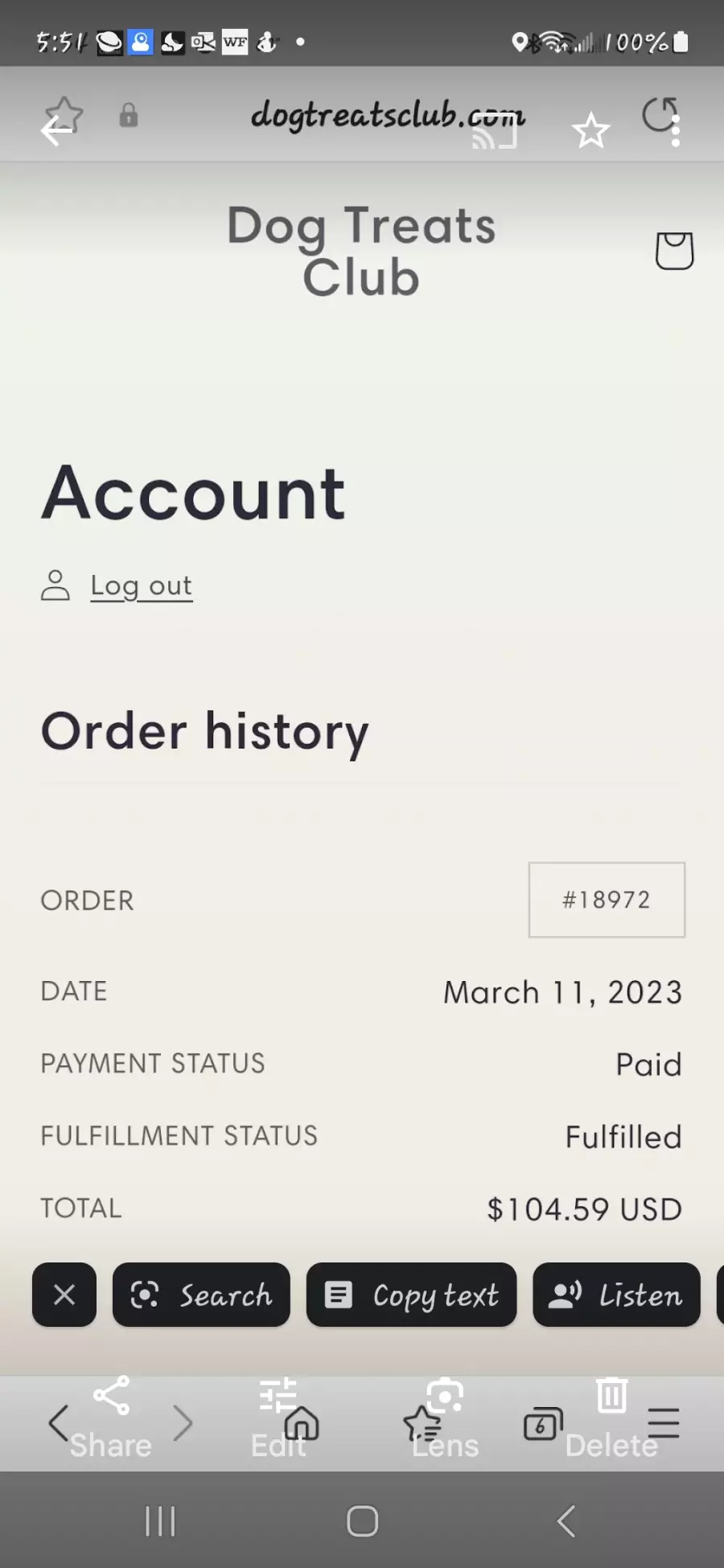Open order #18972 details

tap(607, 900)
